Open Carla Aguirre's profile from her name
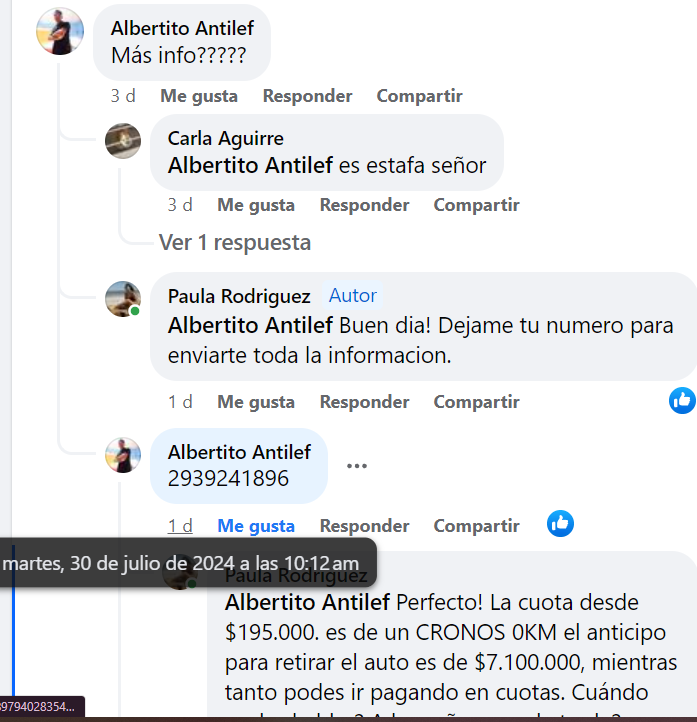This screenshot has width=697, height=722. pyautogui.click(x=225, y=138)
